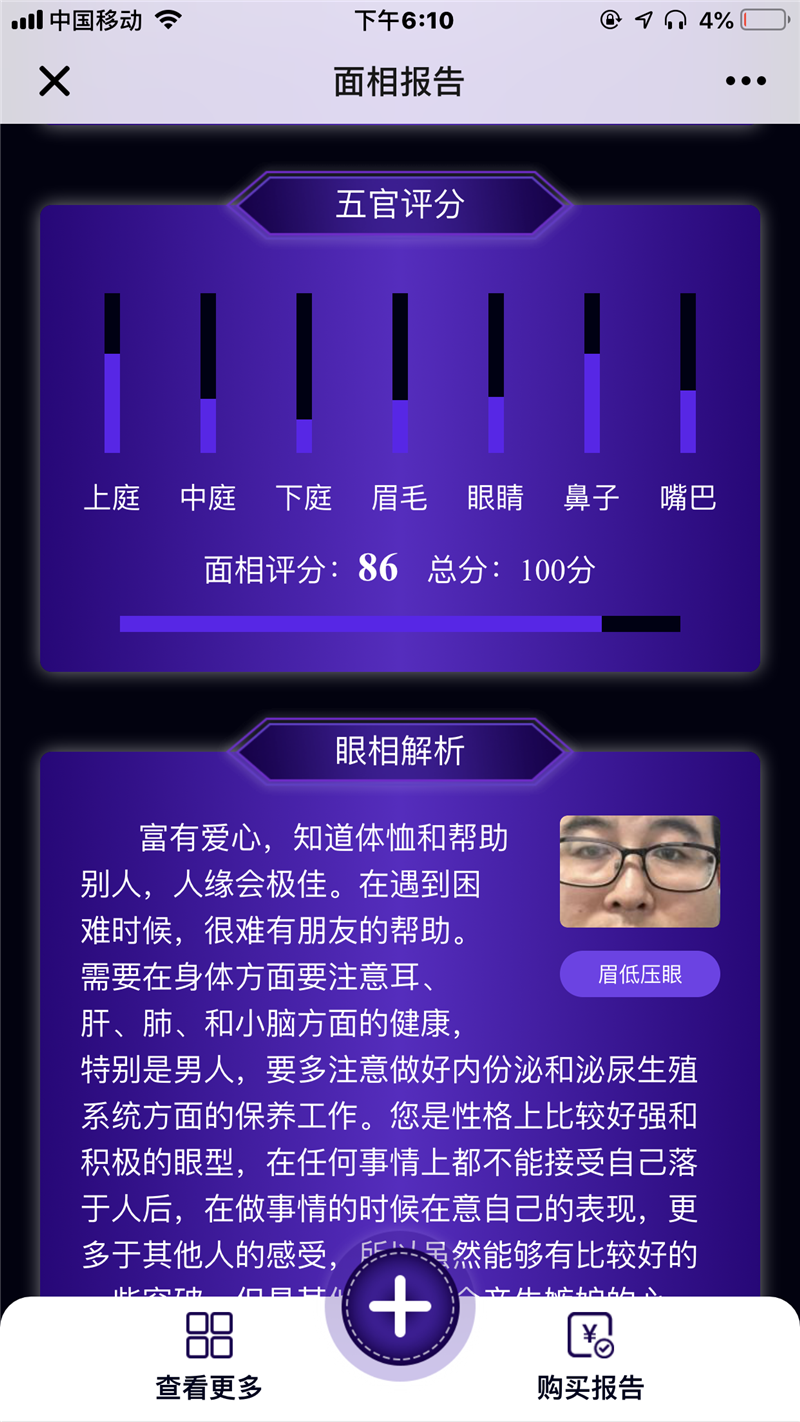Image resolution: width=800 pixels, height=1422 pixels.
Task: Tap 购买报告 to buy the report
Action: tap(590, 1355)
